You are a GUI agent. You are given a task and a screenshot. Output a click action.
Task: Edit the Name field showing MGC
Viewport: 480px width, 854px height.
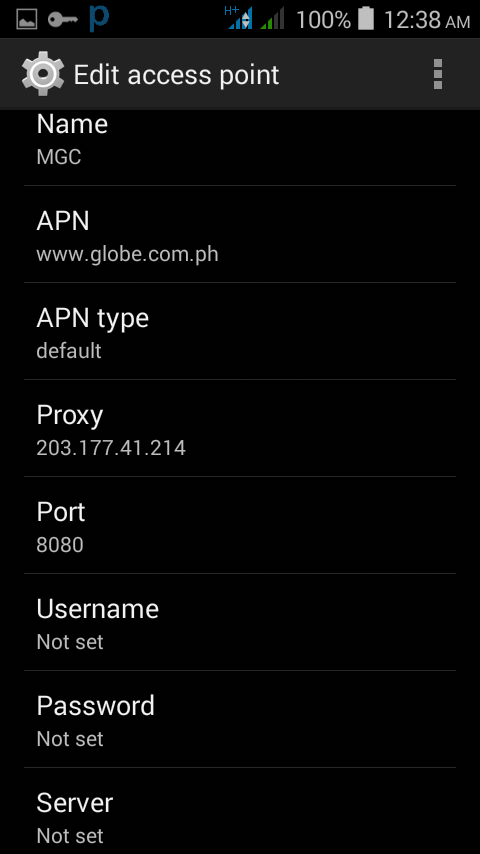[x=240, y=148]
